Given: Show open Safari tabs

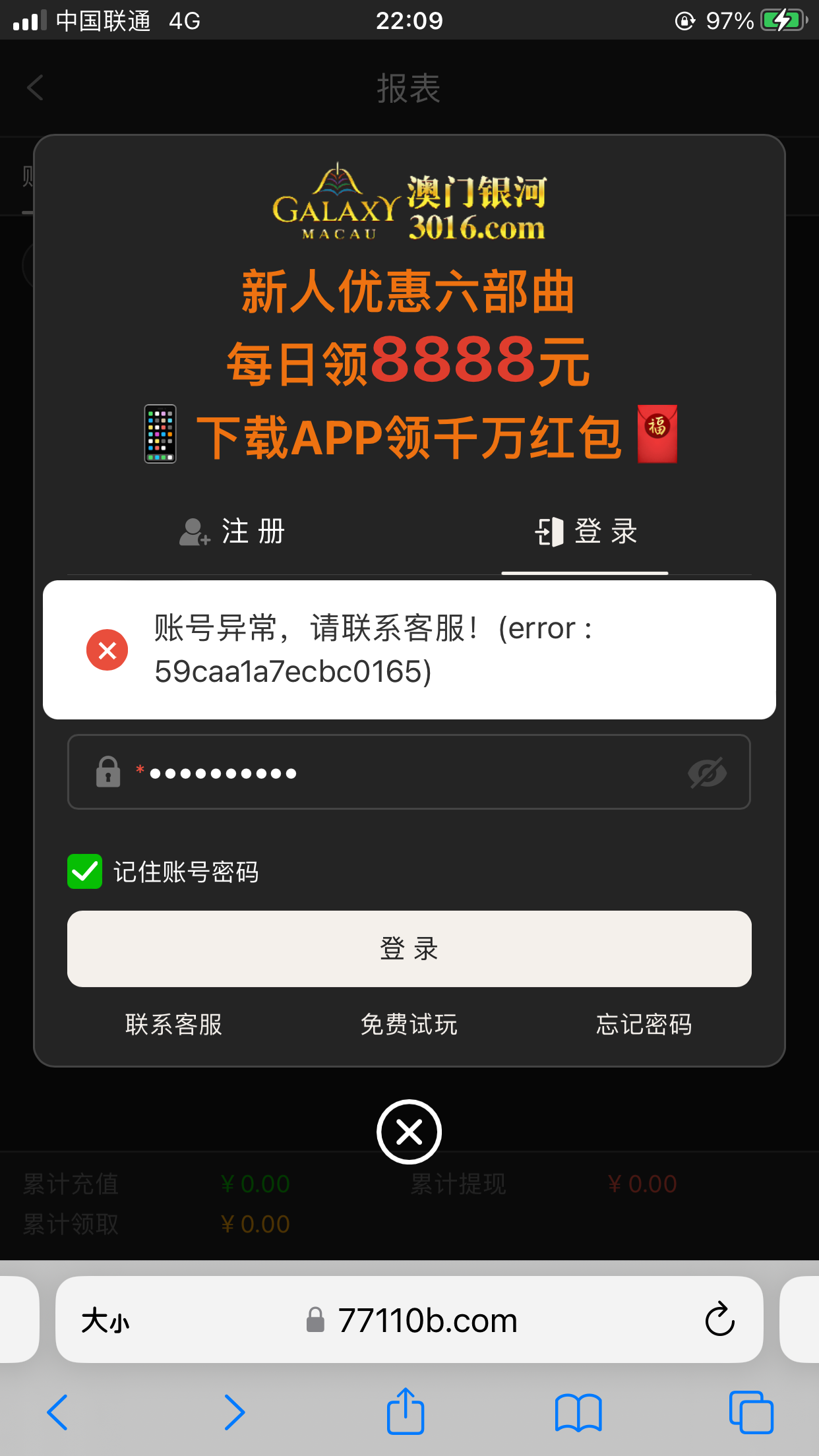Looking at the screenshot, I should [751, 1412].
